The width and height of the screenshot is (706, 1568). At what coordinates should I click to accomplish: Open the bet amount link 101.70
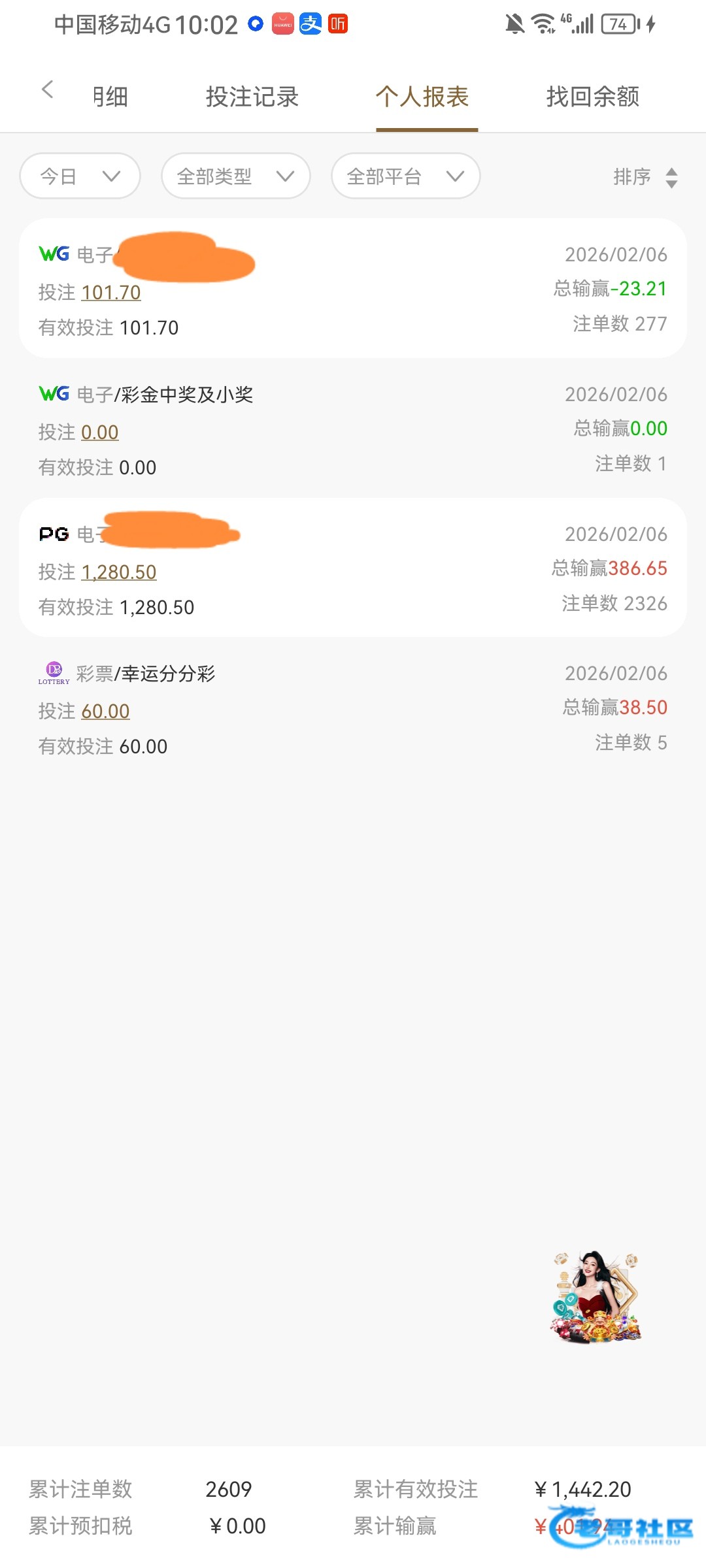[x=111, y=292]
